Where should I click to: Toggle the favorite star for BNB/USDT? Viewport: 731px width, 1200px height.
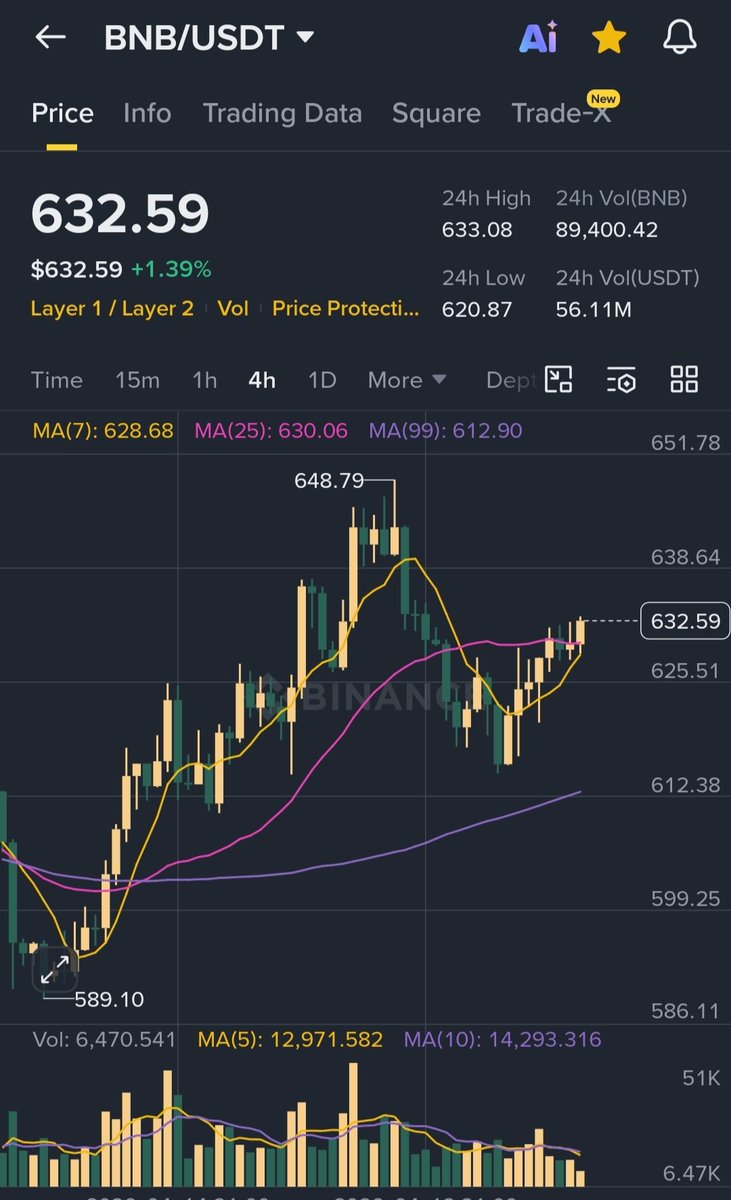pyautogui.click(x=608, y=39)
